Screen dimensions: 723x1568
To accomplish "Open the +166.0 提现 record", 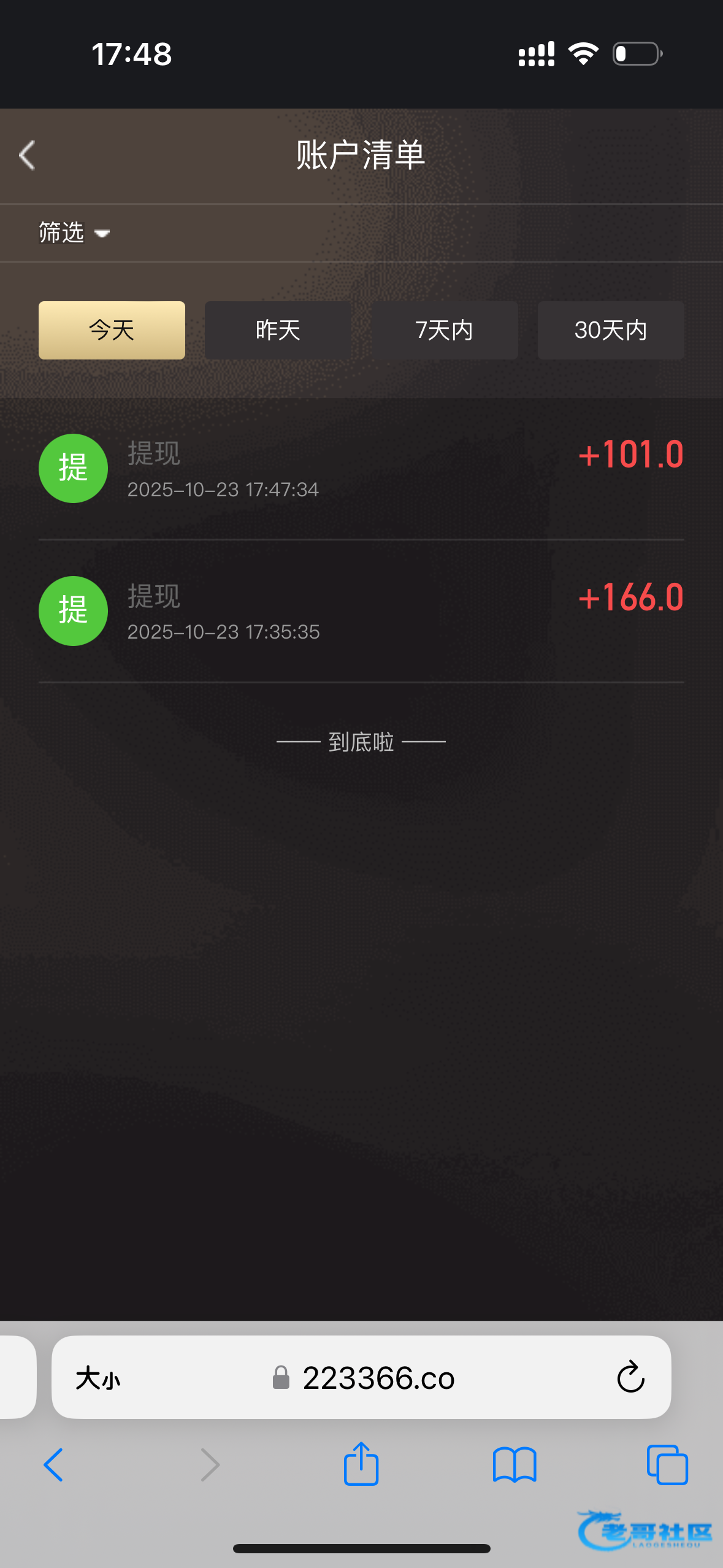I will tap(361, 612).
